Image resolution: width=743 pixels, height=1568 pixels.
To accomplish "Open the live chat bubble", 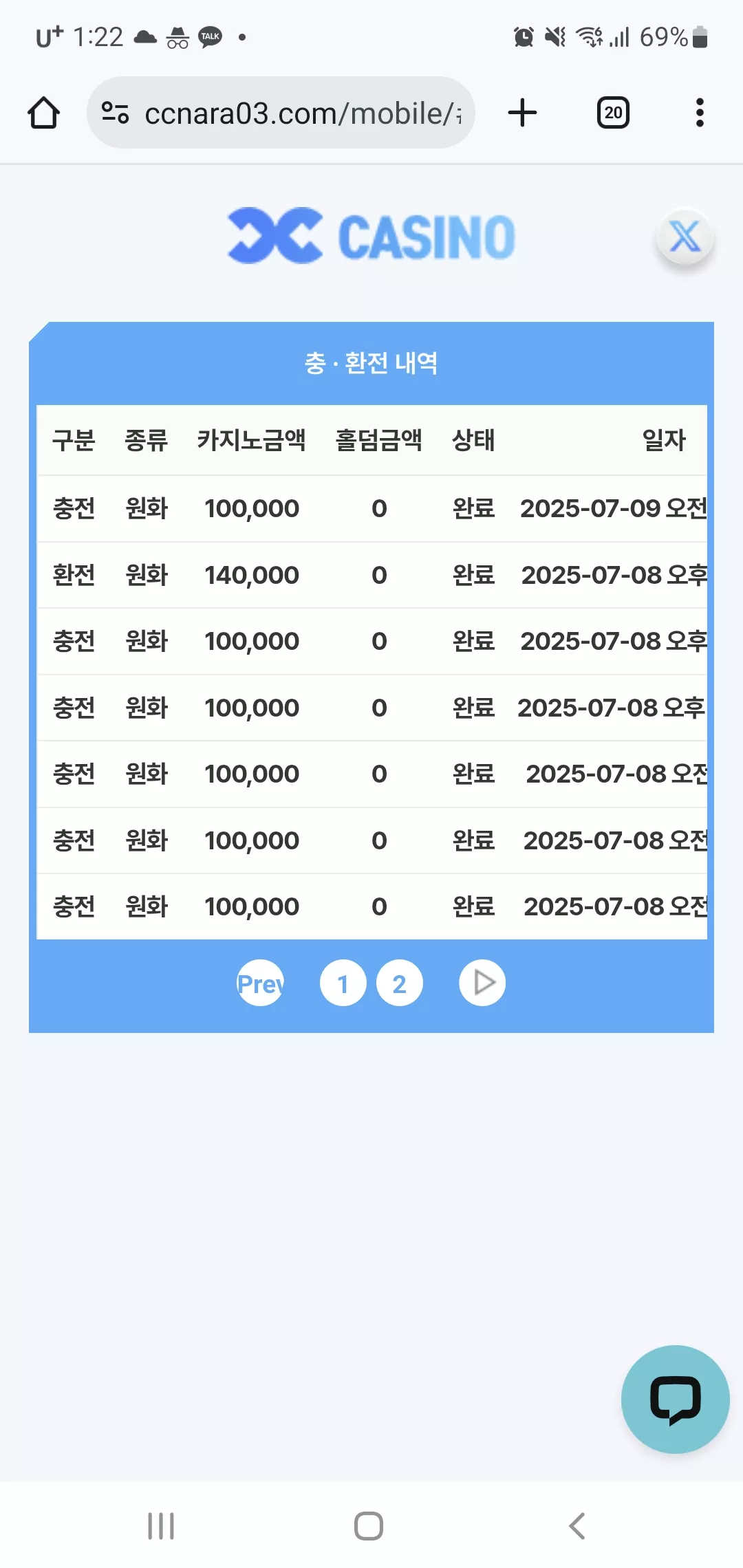I will click(x=675, y=1399).
